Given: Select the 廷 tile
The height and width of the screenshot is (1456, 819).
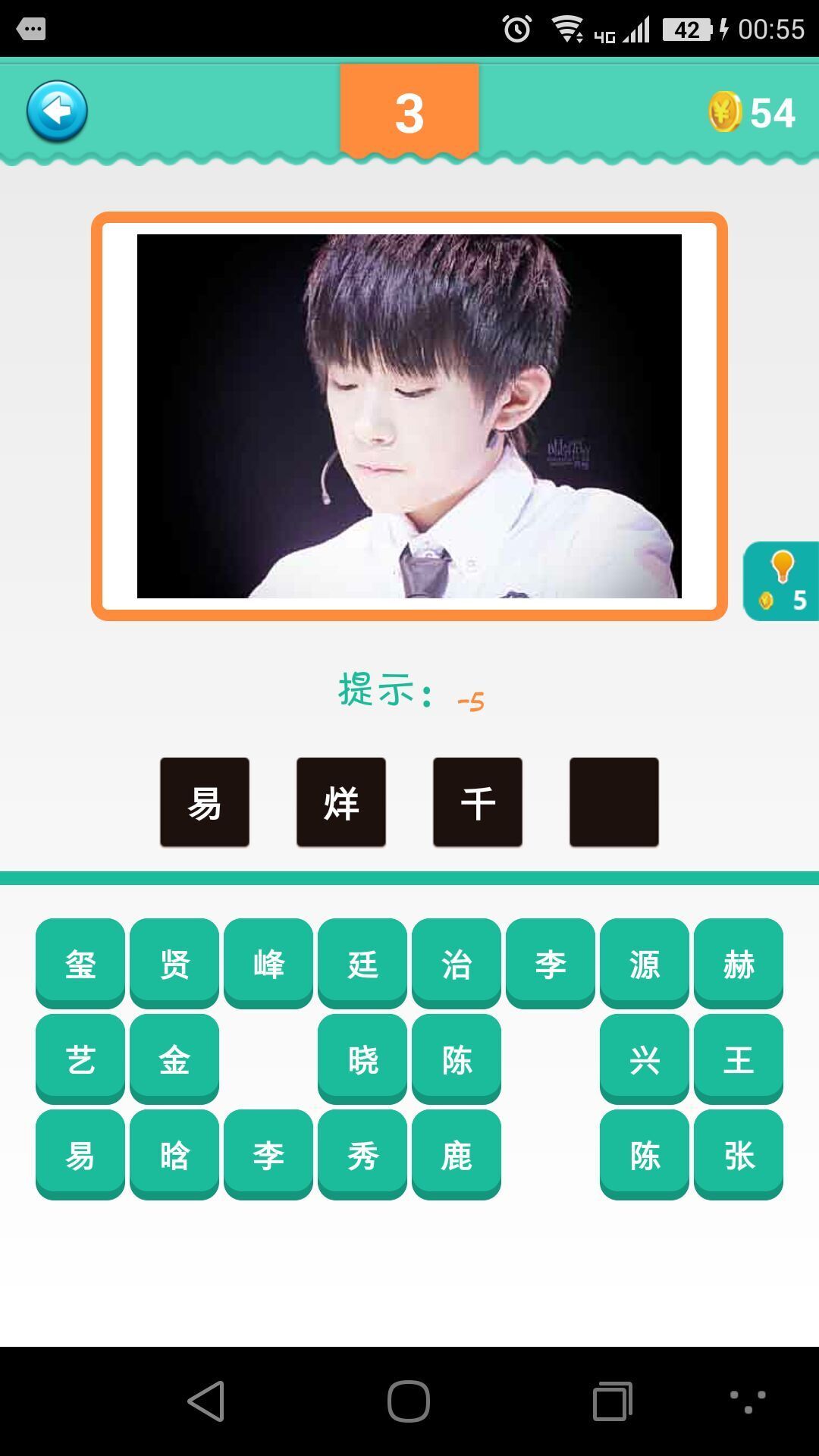Looking at the screenshot, I should (362, 963).
